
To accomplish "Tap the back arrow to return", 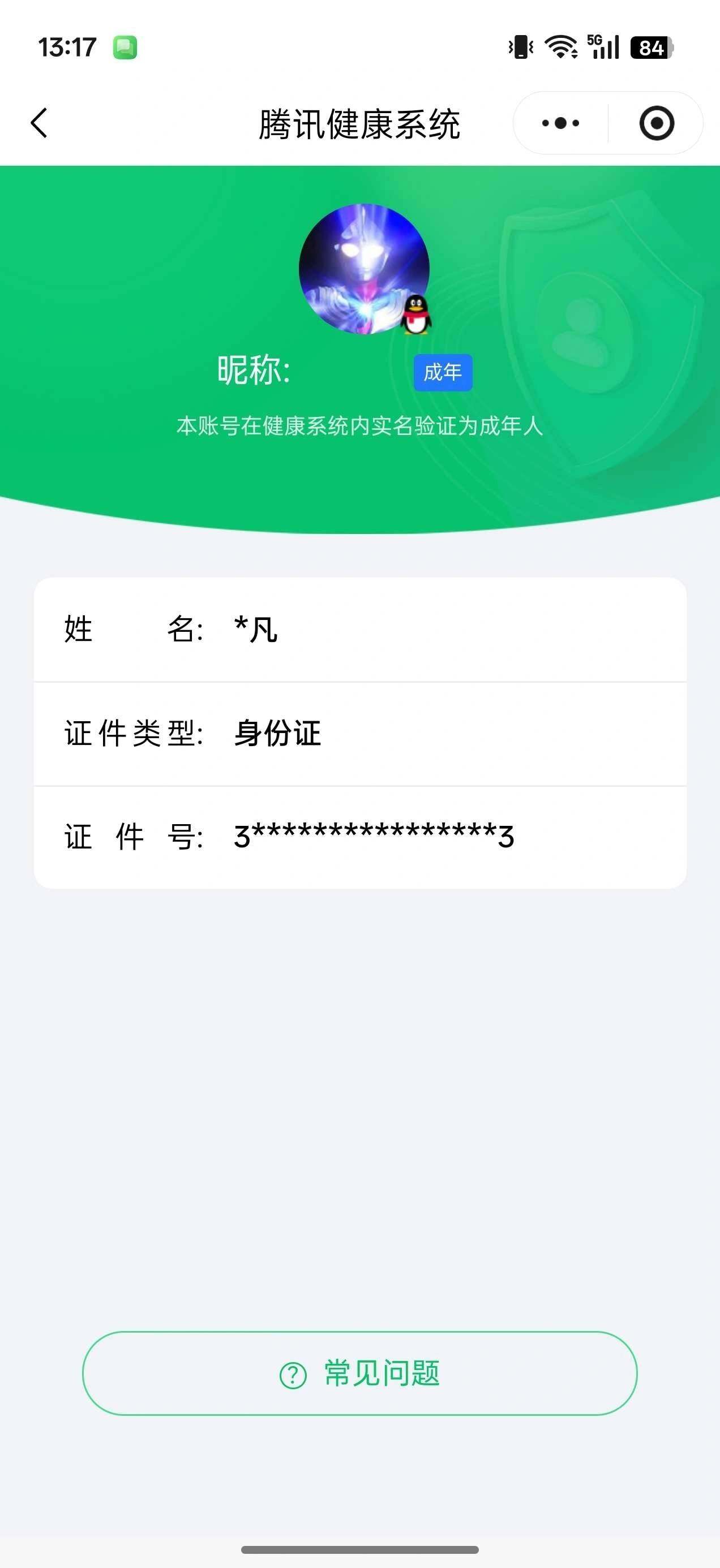I will (38, 122).
